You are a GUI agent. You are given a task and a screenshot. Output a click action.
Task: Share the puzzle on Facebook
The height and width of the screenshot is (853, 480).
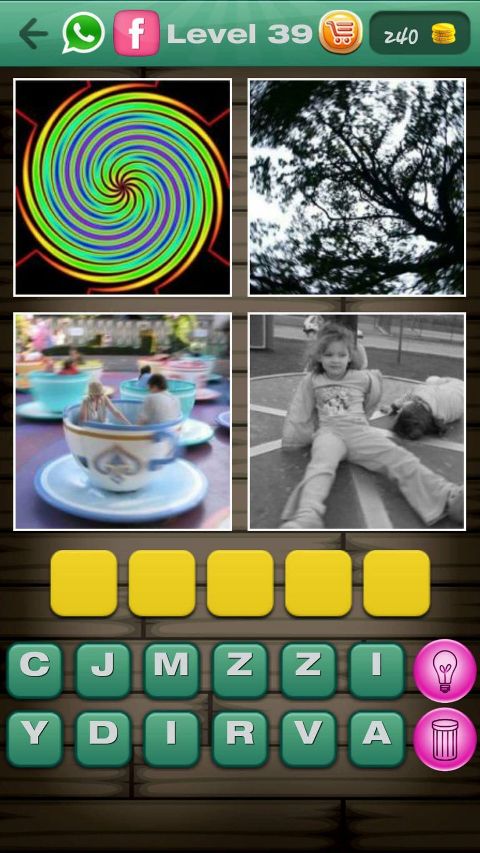click(137, 33)
